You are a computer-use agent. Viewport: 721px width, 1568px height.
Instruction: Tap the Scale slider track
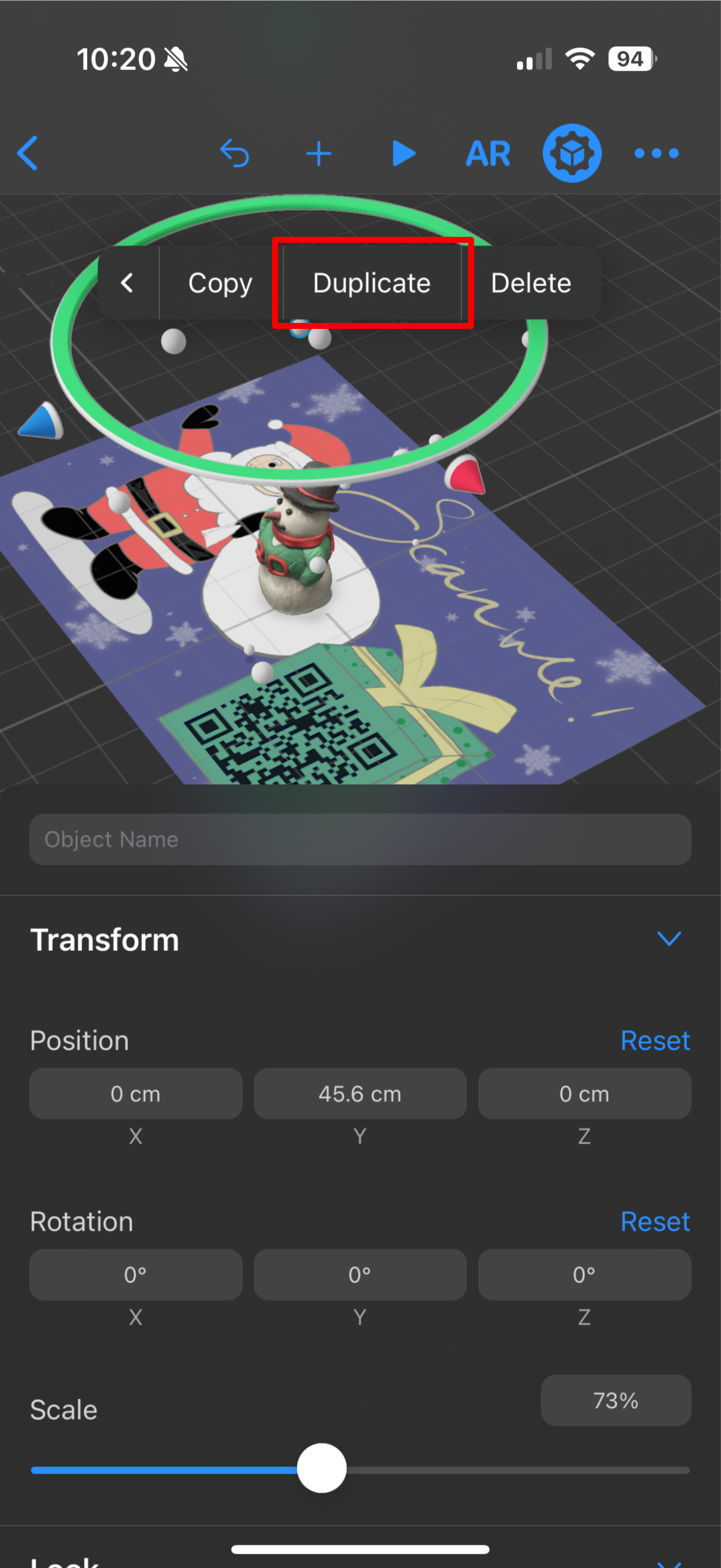tap(517, 1469)
